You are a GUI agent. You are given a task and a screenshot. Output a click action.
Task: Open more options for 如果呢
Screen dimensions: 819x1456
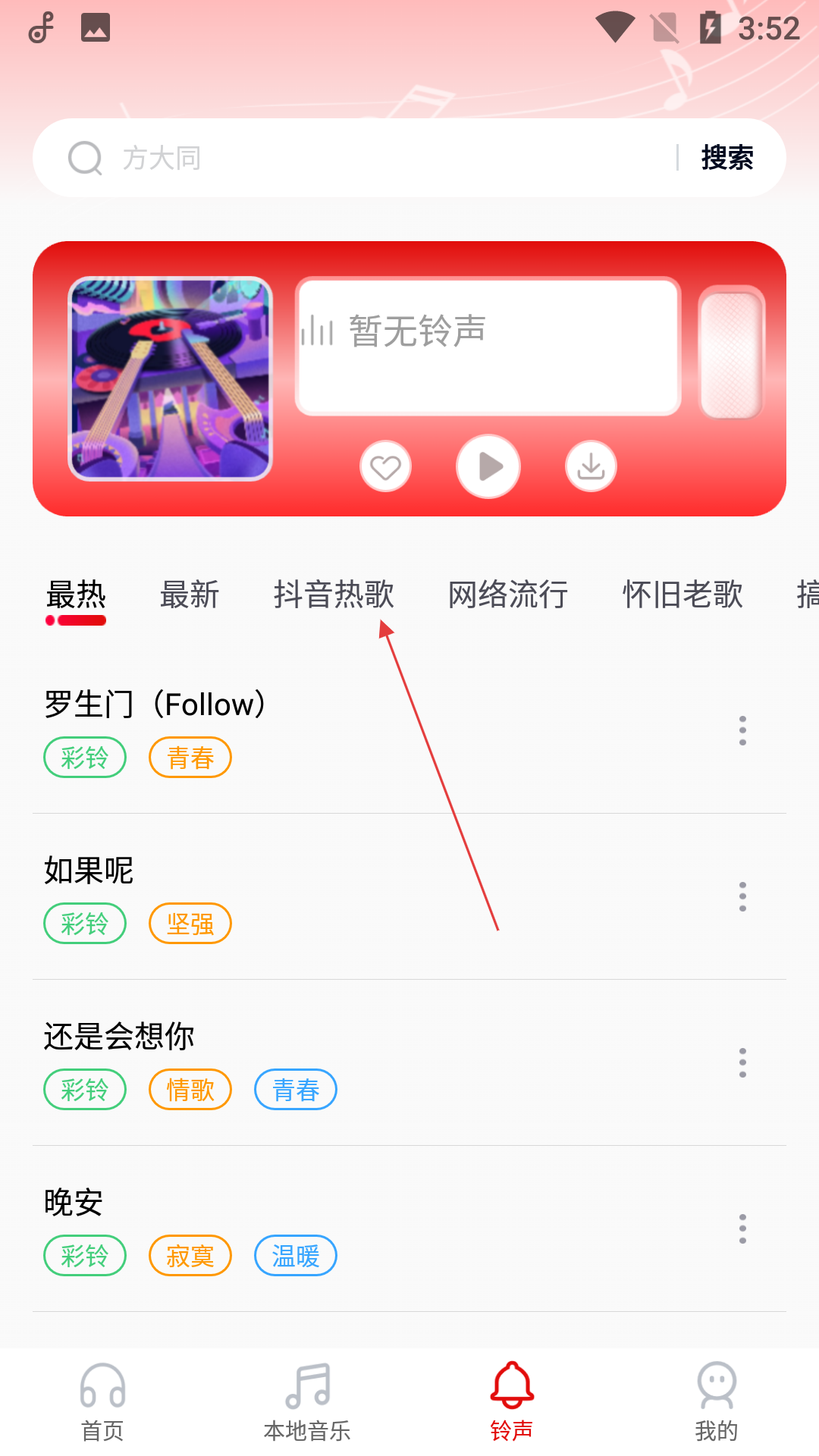(x=742, y=896)
